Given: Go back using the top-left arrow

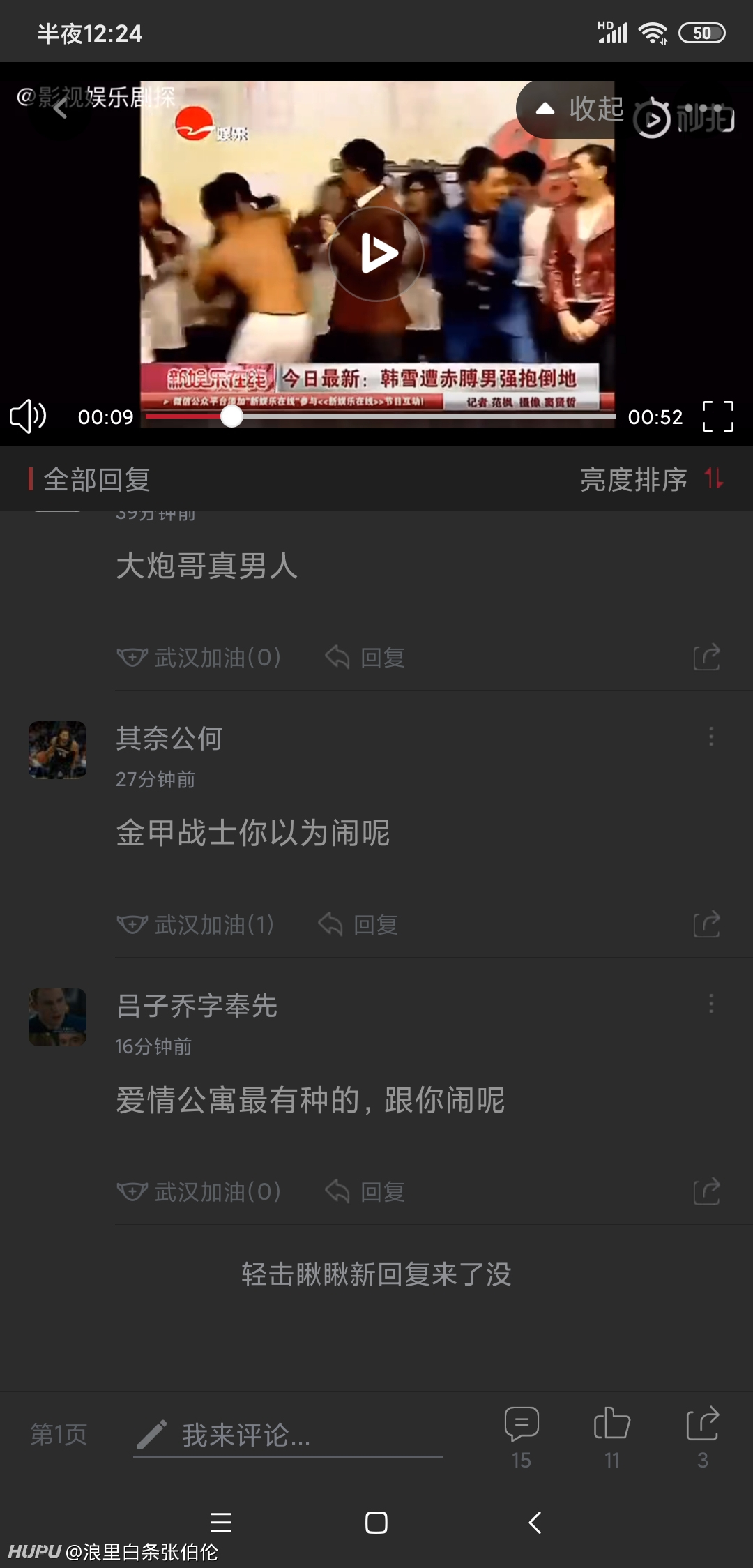Looking at the screenshot, I should [61, 109].
